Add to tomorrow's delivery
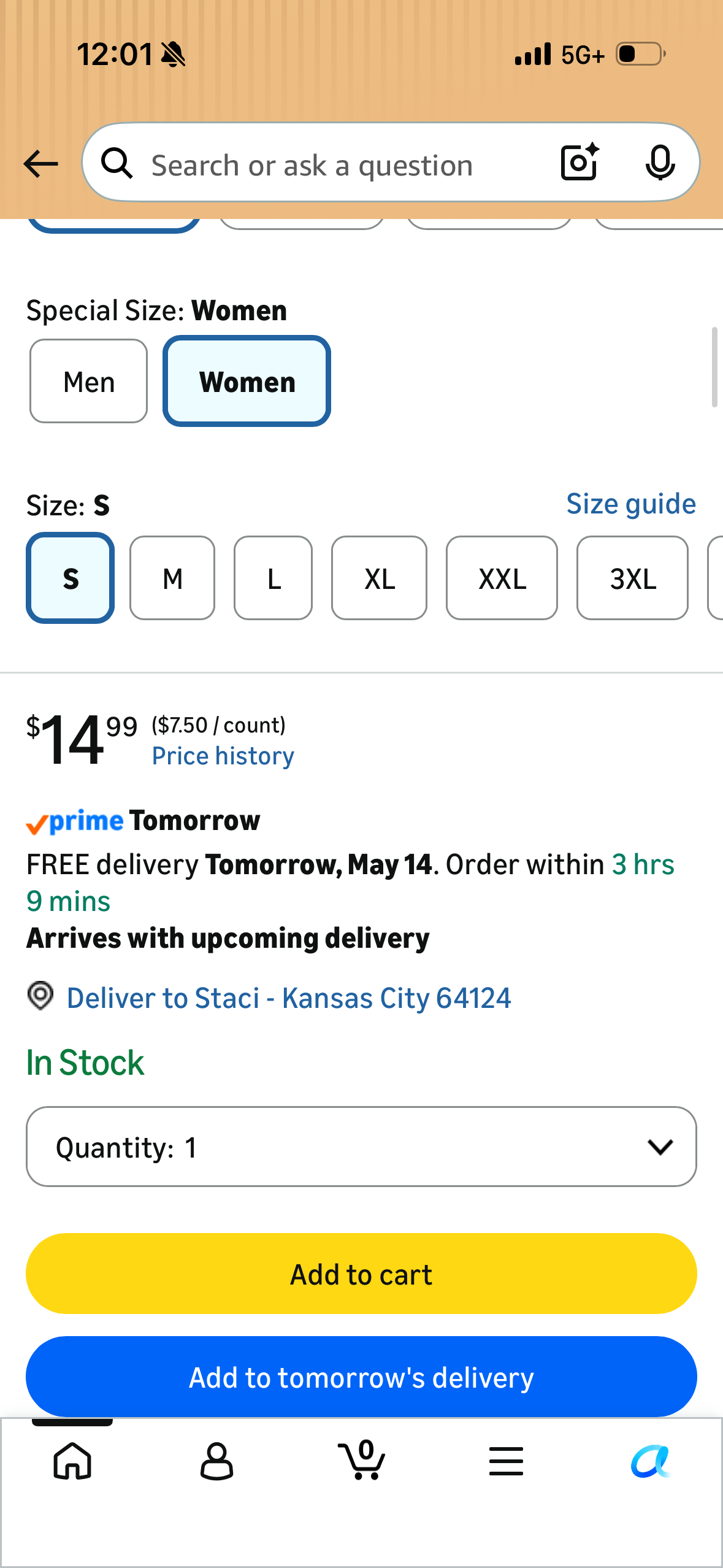723x1568 pixels. 361,1377
